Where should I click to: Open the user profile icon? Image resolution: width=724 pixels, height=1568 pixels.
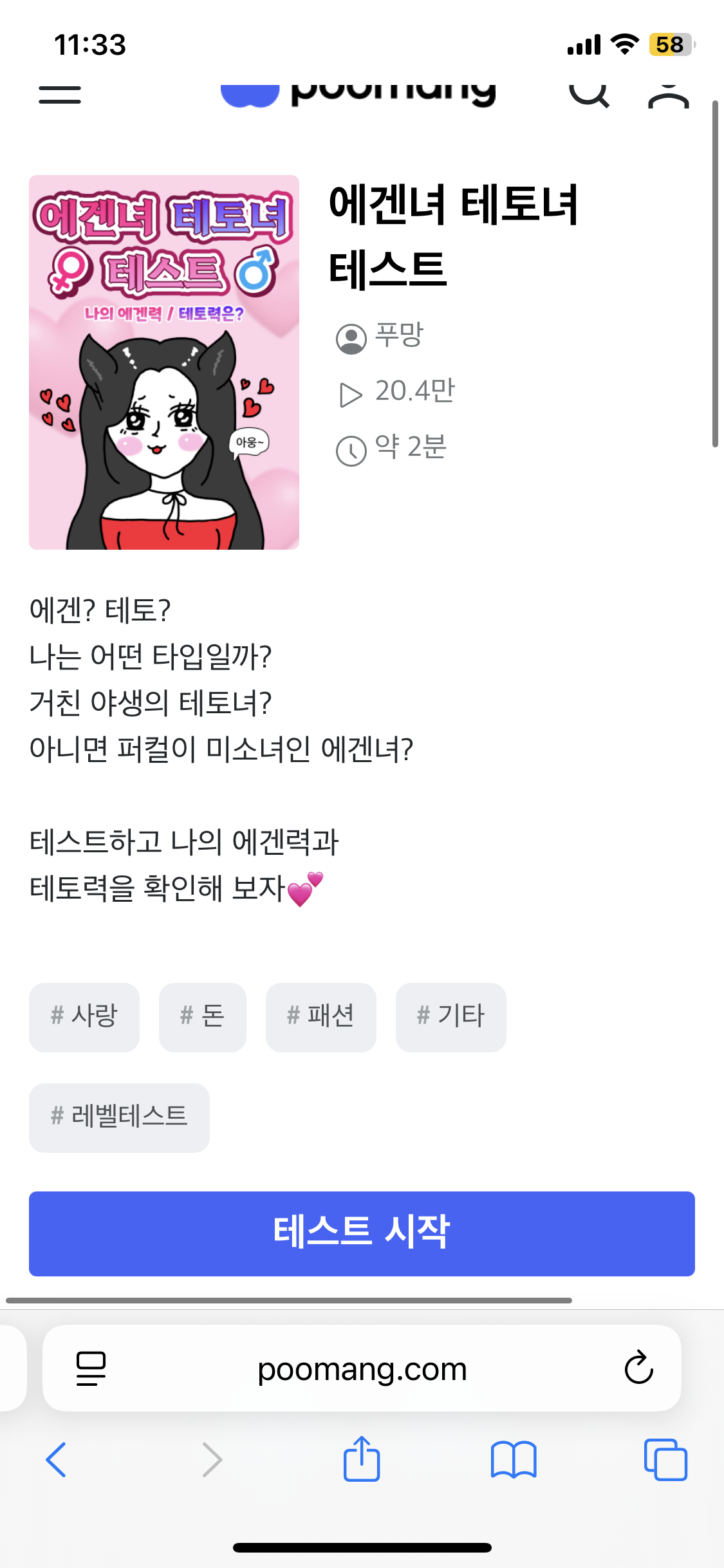pyautogui.click(x=668, y=95)
